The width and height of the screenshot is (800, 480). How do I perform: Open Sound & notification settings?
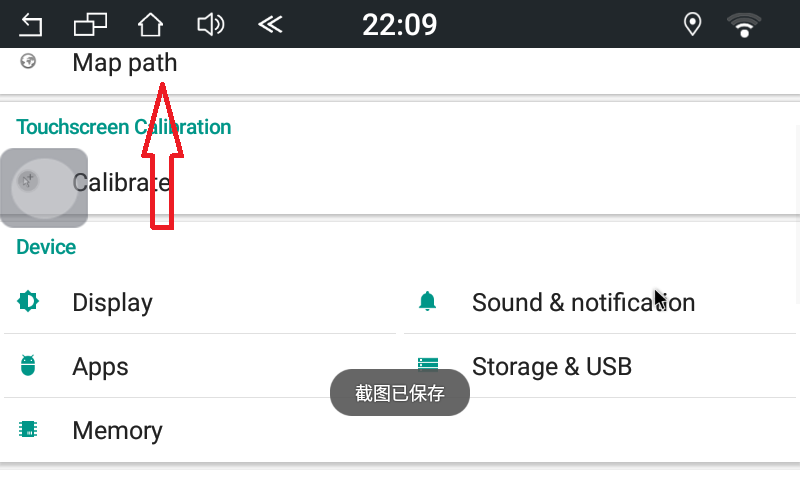click(583, 302)
